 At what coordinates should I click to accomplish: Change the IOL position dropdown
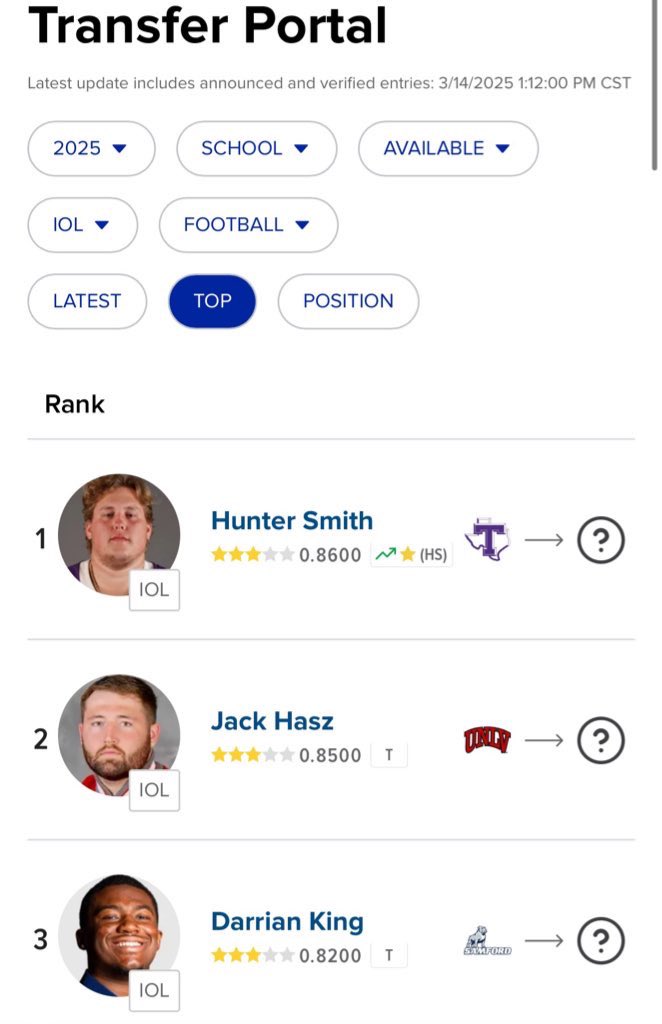pos(81,225)
